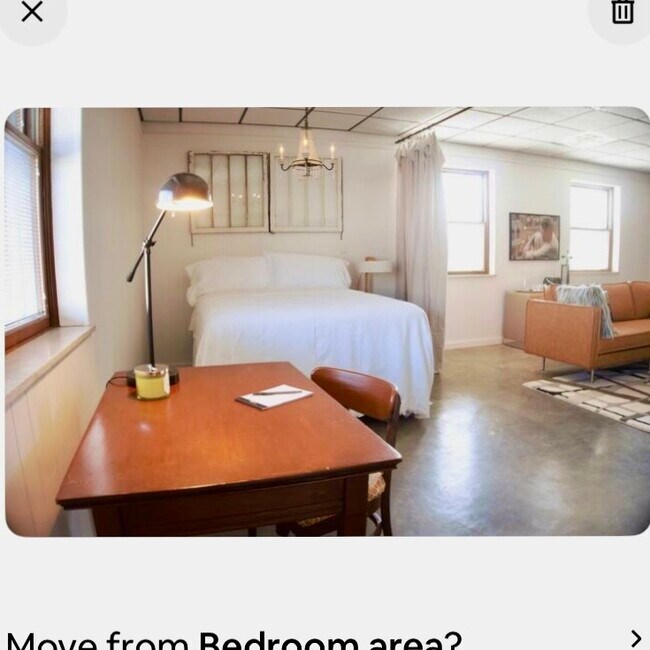Delete this photo with the trash icon
Screen dimensions: 650x650
[x=622, y=12]
